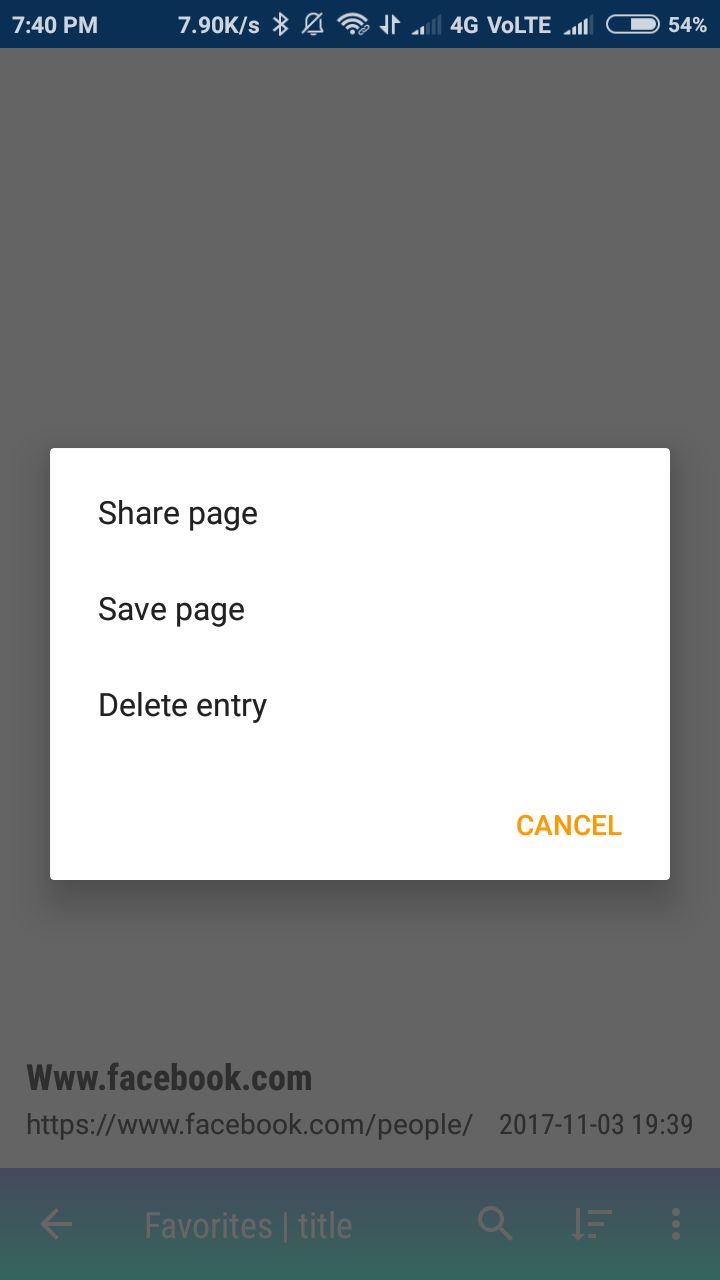Tap Delete entry option
Image resolution: width=720 pixels, height=1280 pixels.
click(x=182, y=706)
